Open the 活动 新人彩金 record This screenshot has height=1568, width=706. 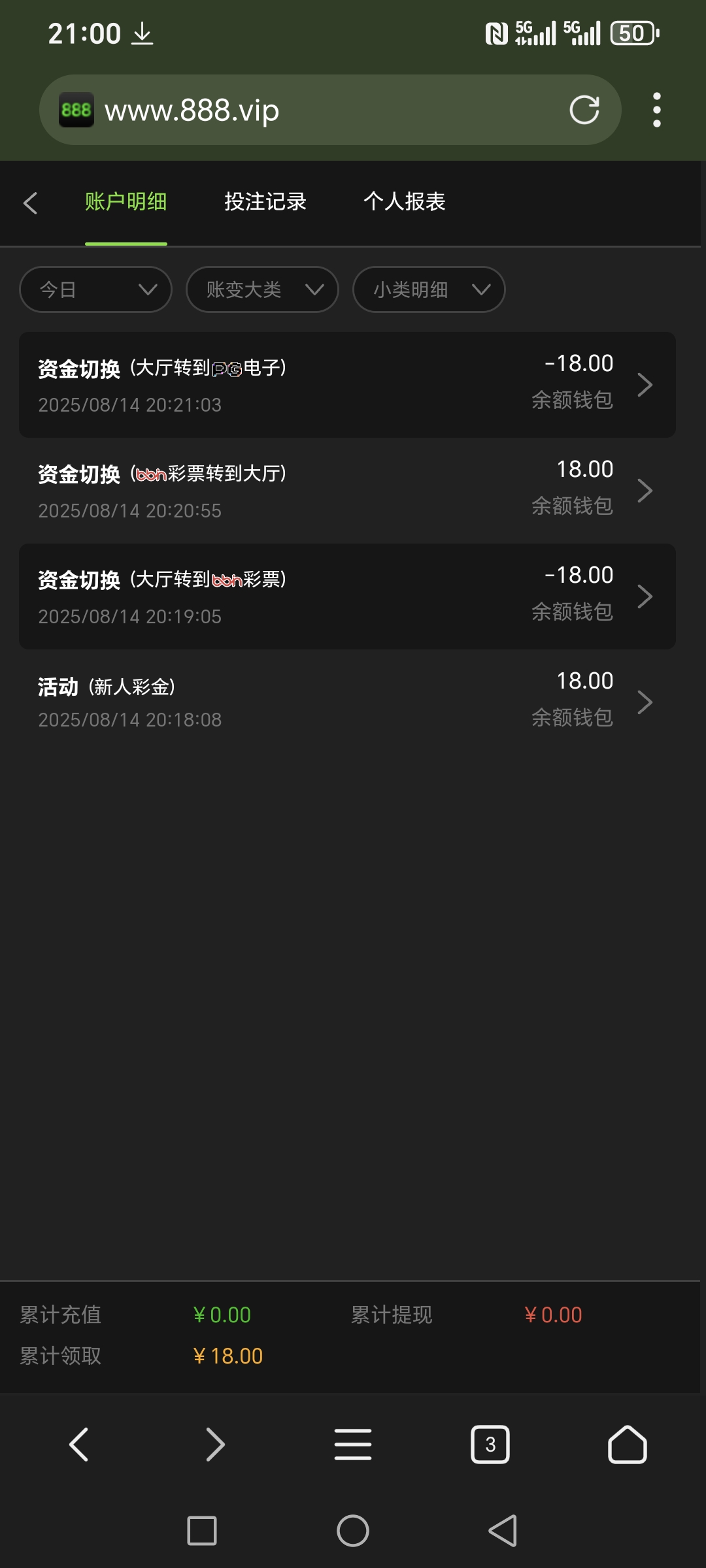pyautogui.click(x=347, y=702)
